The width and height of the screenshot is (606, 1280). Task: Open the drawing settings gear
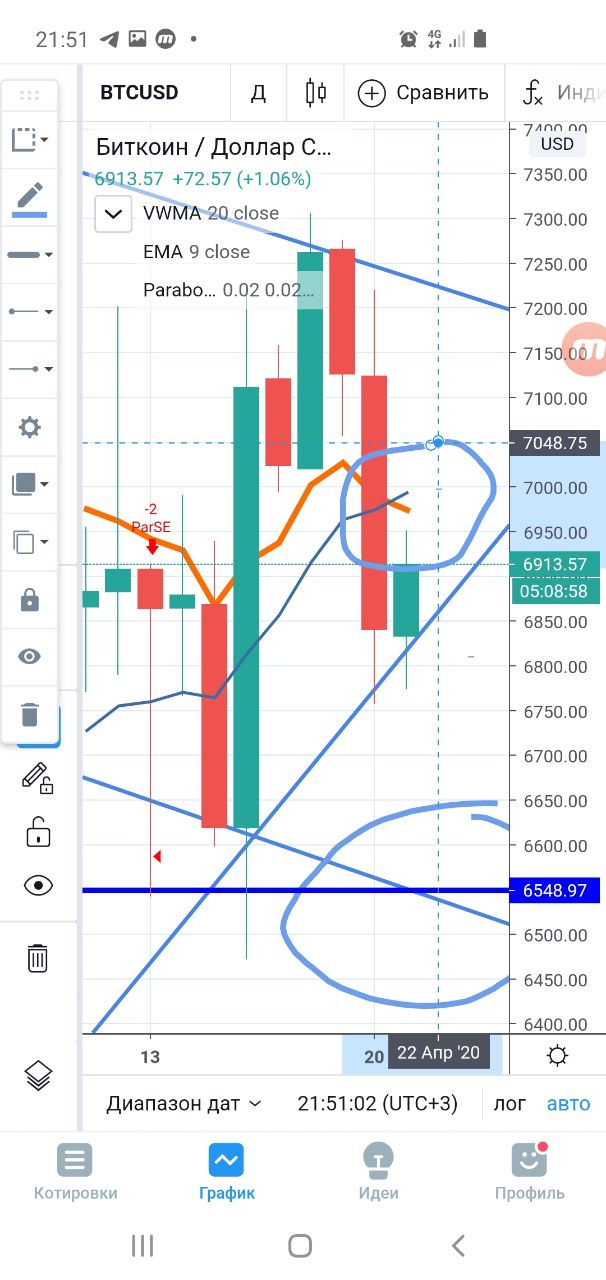pyautogui.click(x=30, y=428)
